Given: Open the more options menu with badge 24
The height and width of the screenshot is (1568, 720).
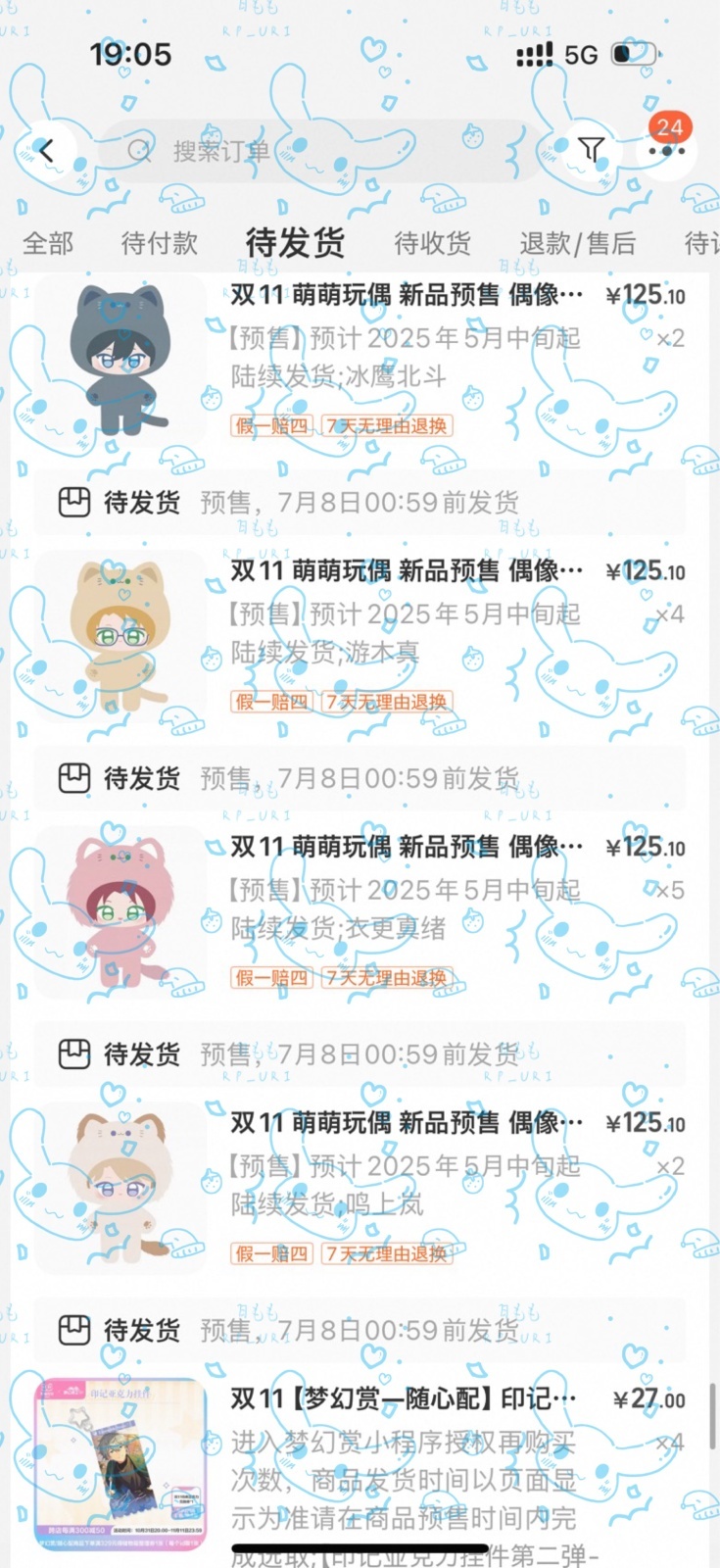Looking at the screenshot, I should pyautogui.click(x=666, y=150).
